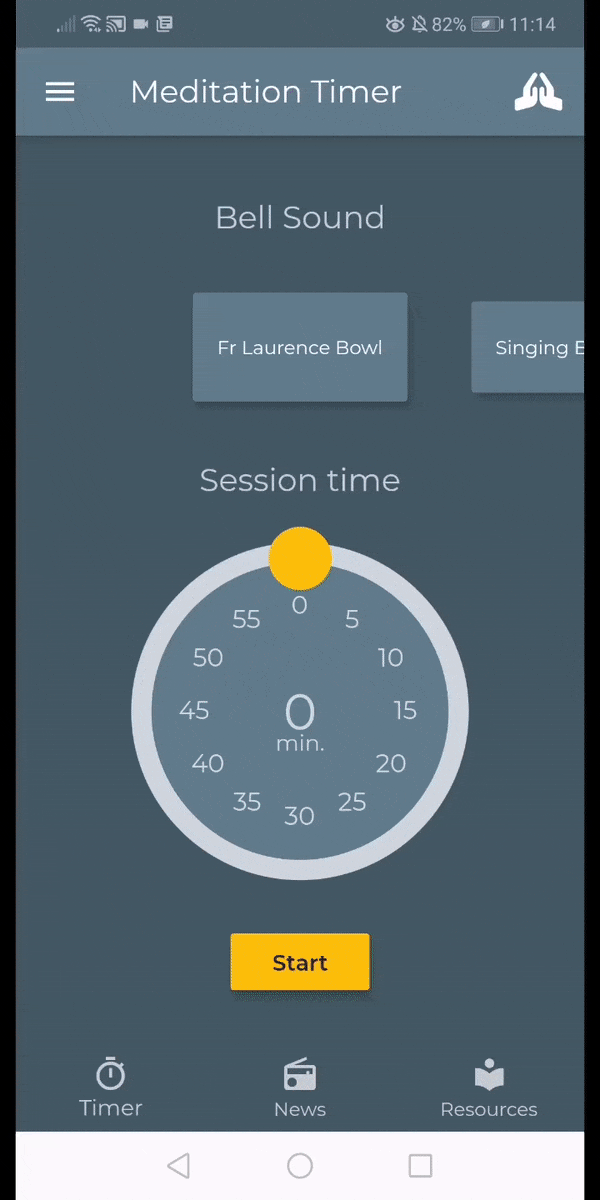
Task: Go to the system home screen
Action: 300,1165
